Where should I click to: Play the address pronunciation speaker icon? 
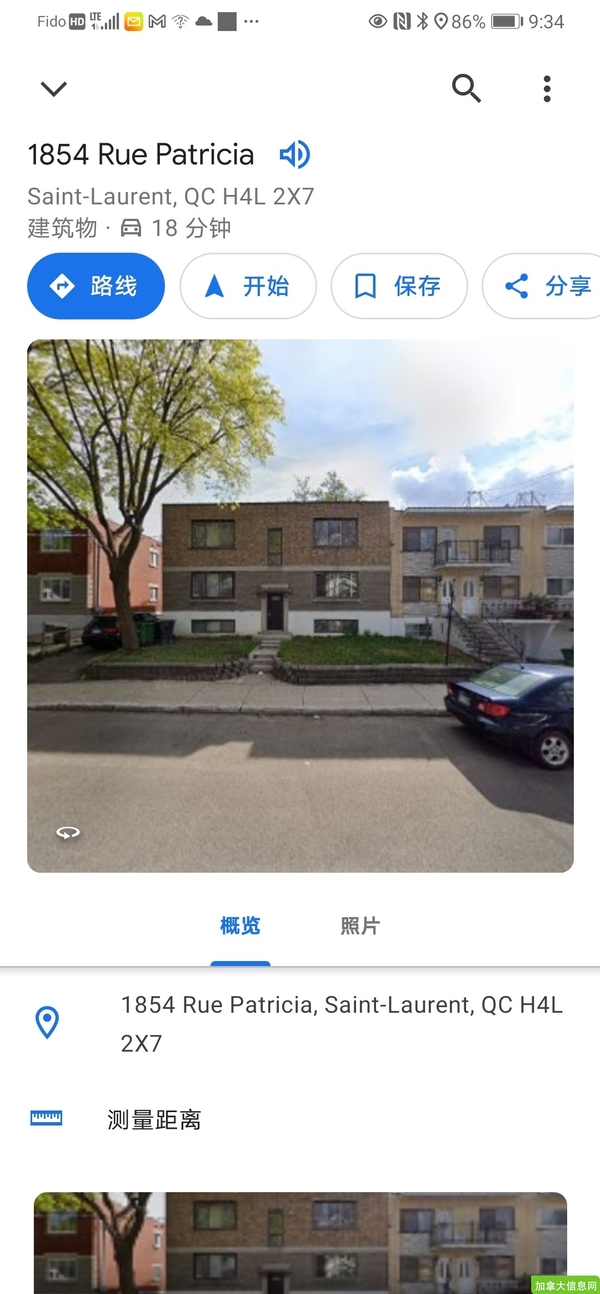click(294, 154)
